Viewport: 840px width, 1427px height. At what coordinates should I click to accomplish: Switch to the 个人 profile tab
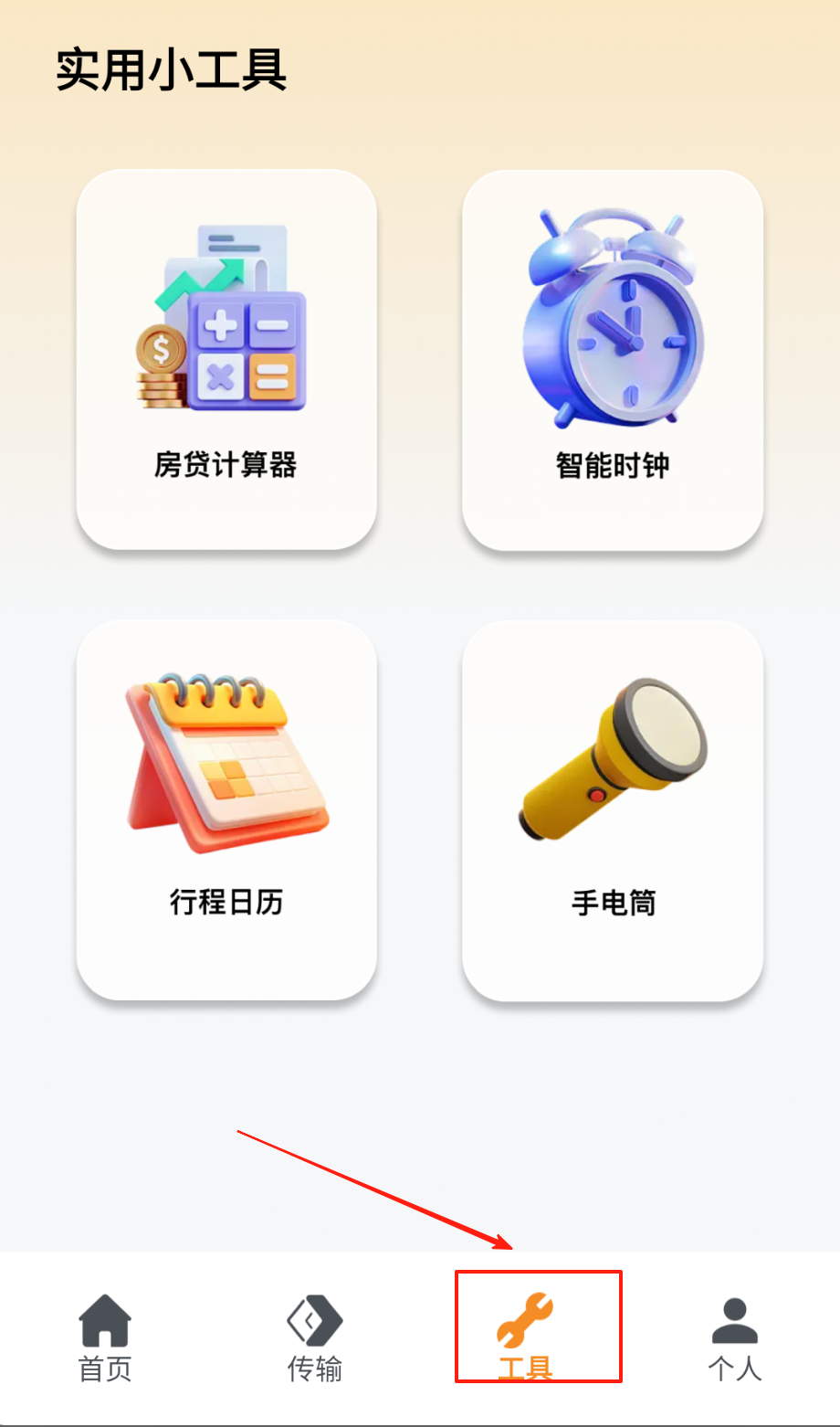[735, 1337]
